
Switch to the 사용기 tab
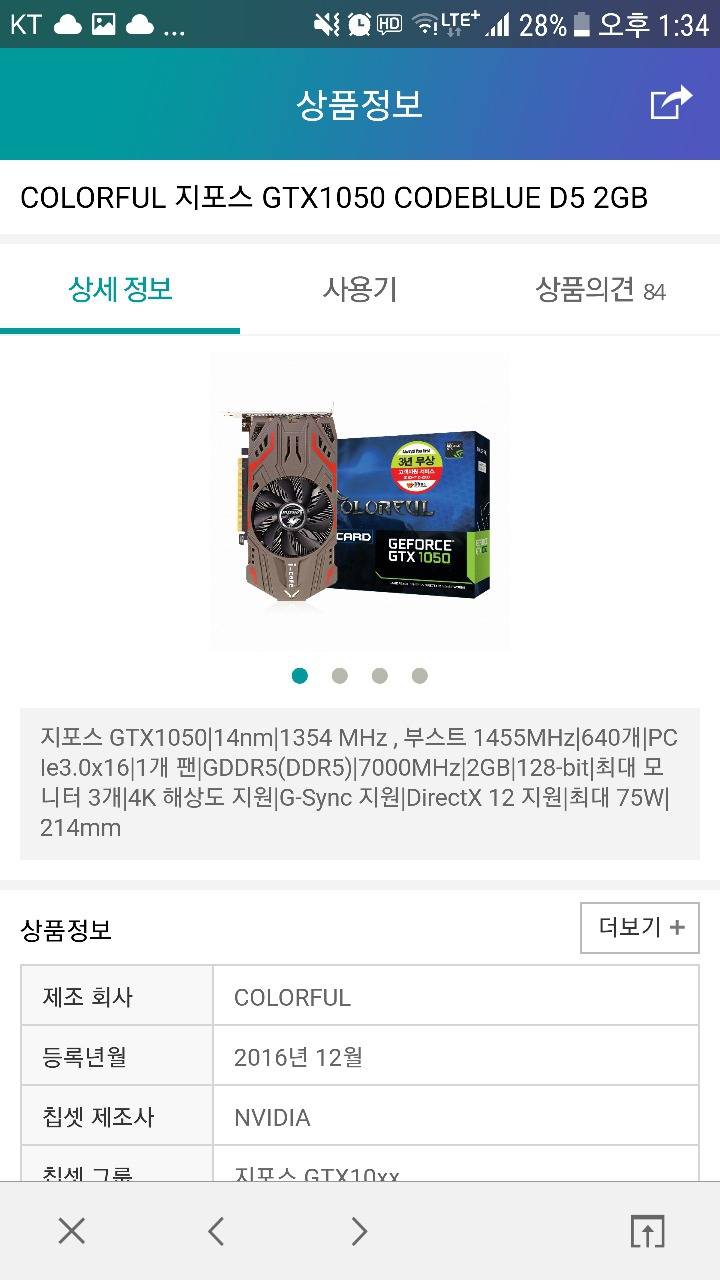pos(360,289)
